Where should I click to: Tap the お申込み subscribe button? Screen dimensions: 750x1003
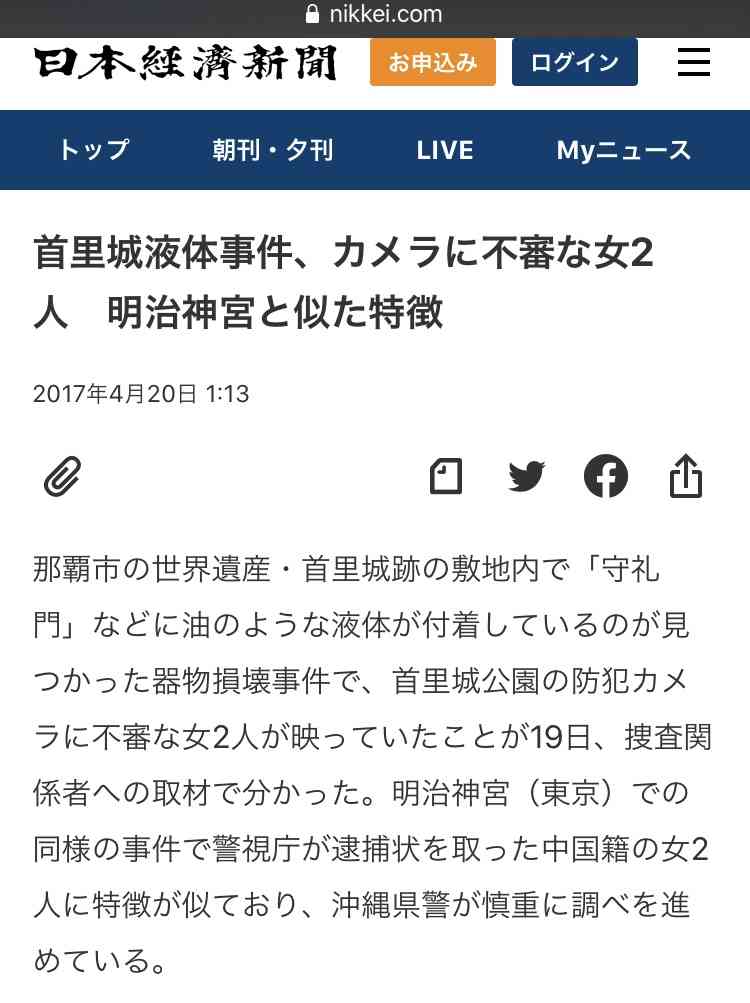point(432,62)
